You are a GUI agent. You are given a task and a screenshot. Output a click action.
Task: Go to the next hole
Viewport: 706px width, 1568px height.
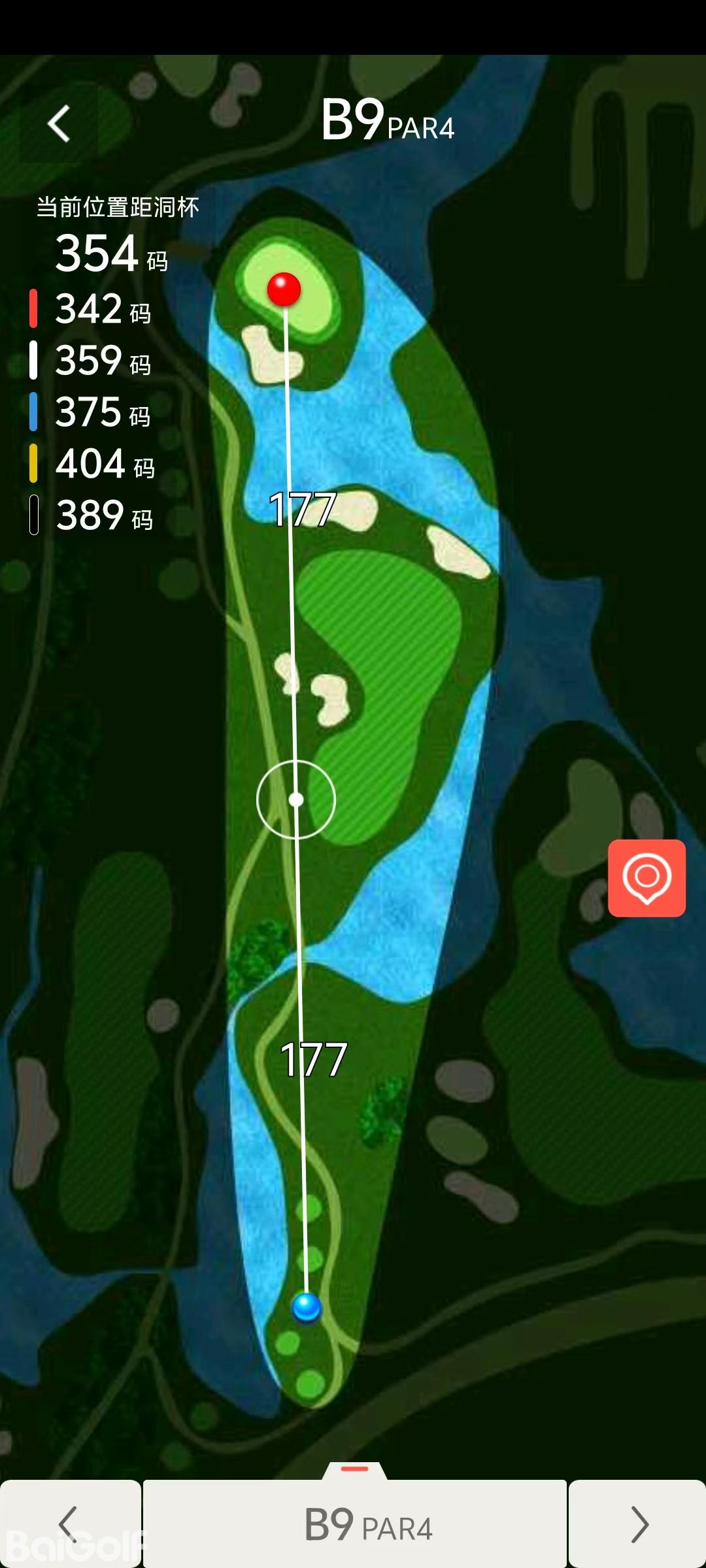(x=637, y=1524)
